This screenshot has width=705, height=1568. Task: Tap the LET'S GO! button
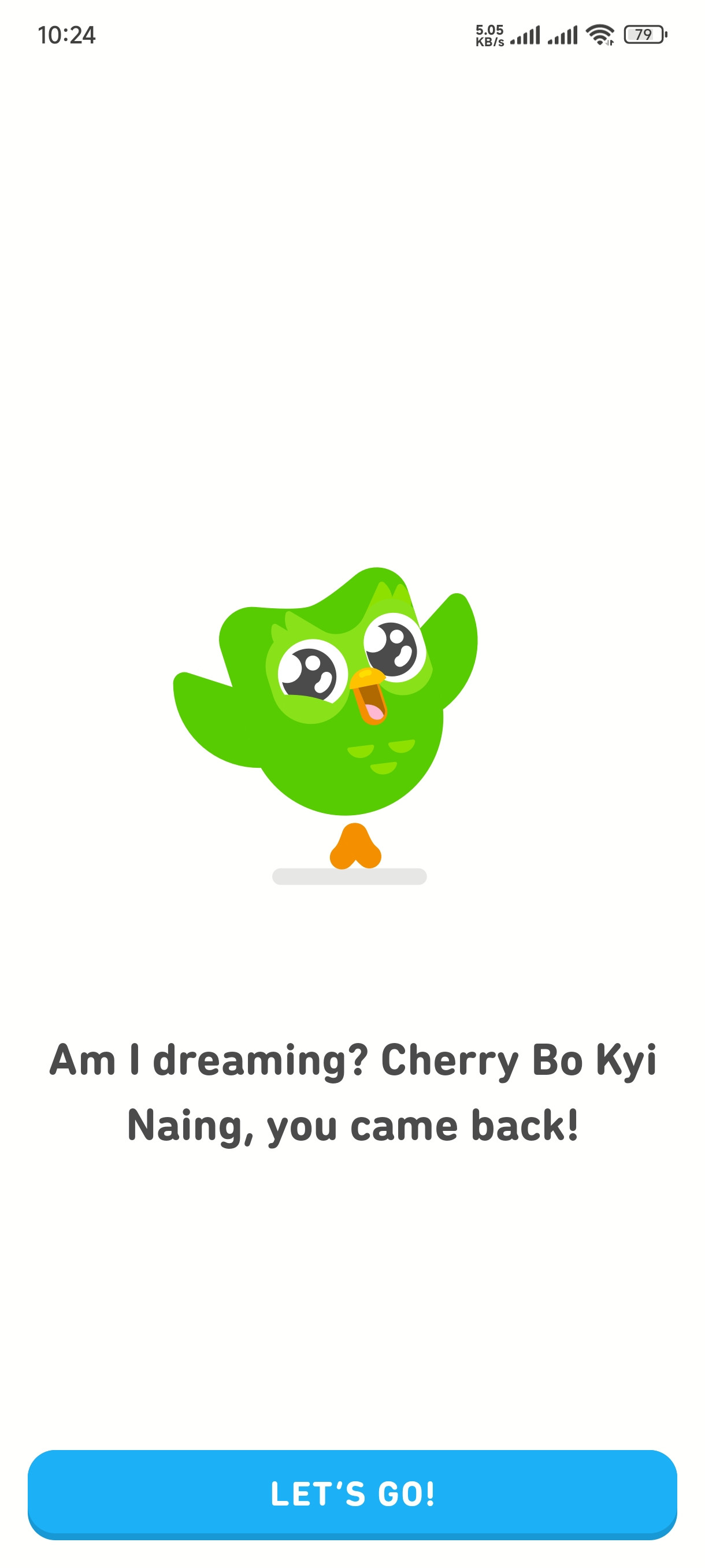352,1493
